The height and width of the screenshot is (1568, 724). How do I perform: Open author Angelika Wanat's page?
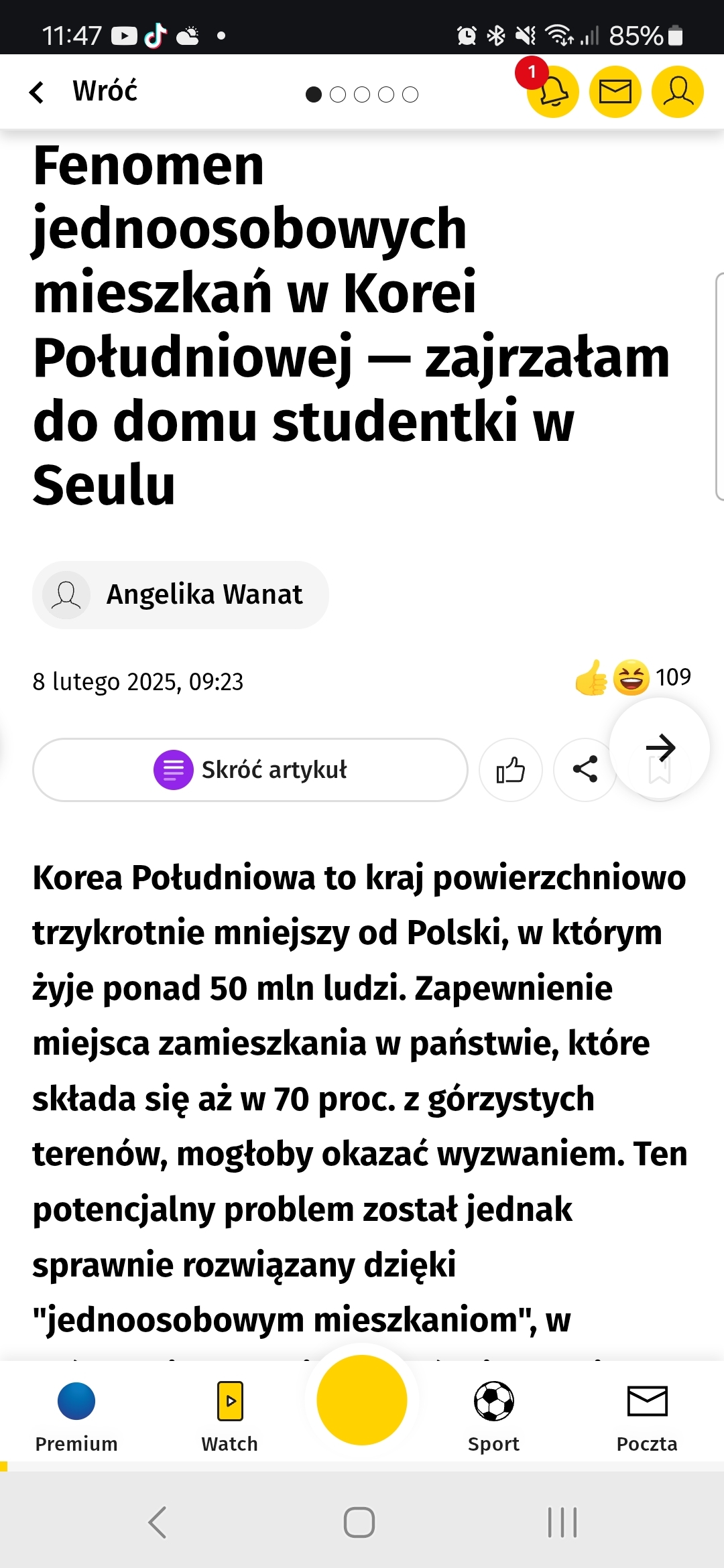[x=180, y=594]
